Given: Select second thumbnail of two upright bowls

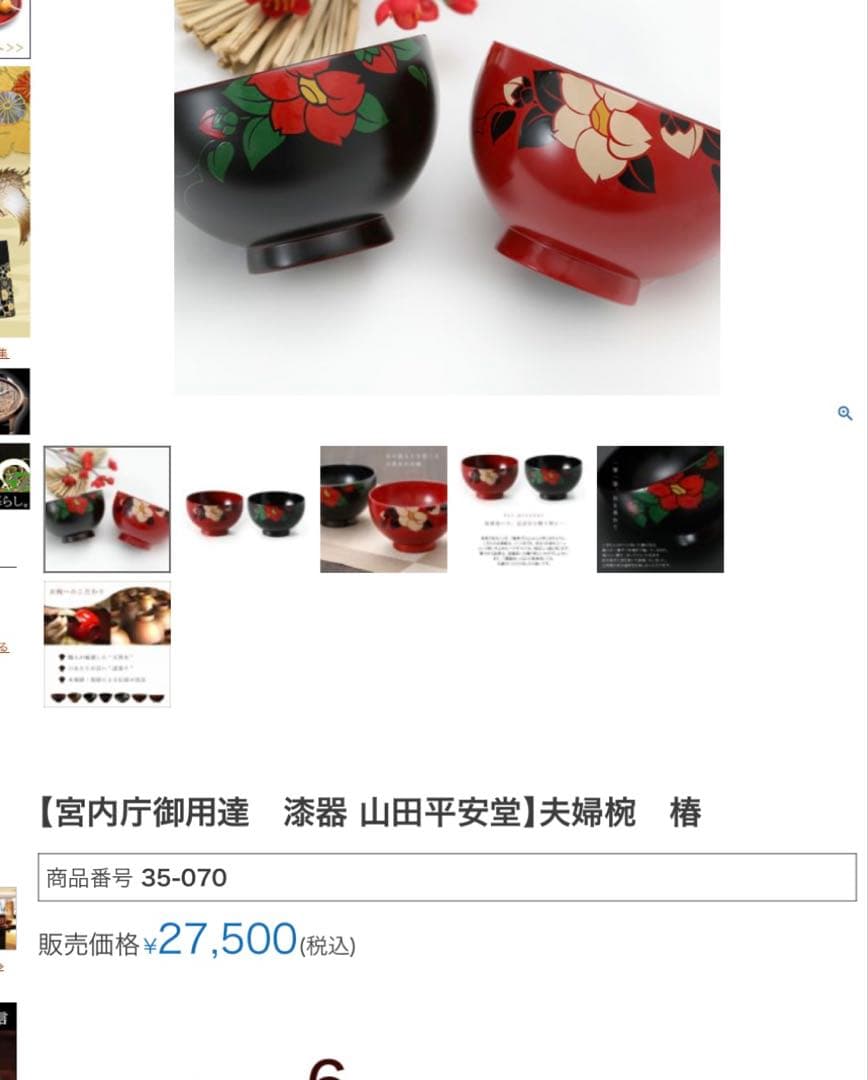Looking at the screenshot, I should pyautogui.click(x=245, y=509).
